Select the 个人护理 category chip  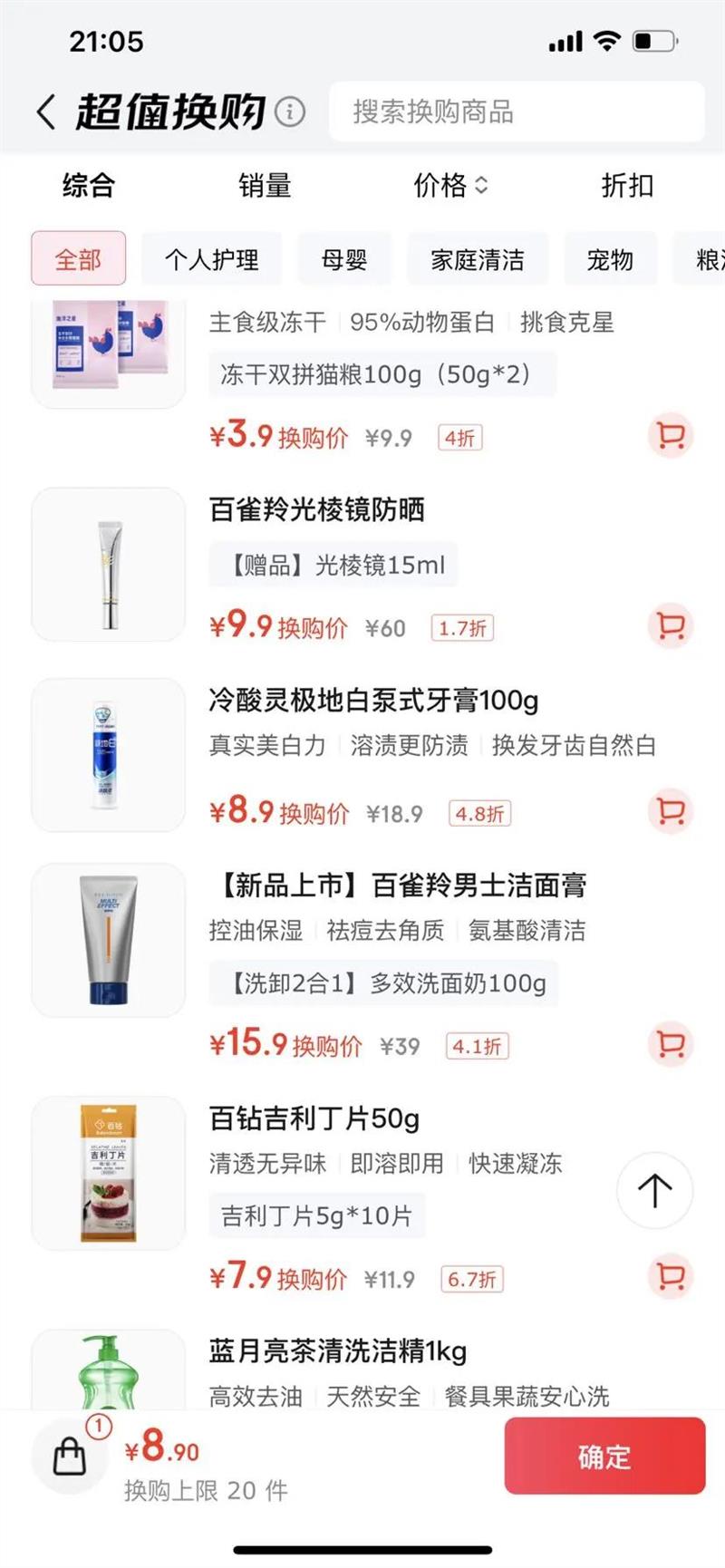[212, 260]
